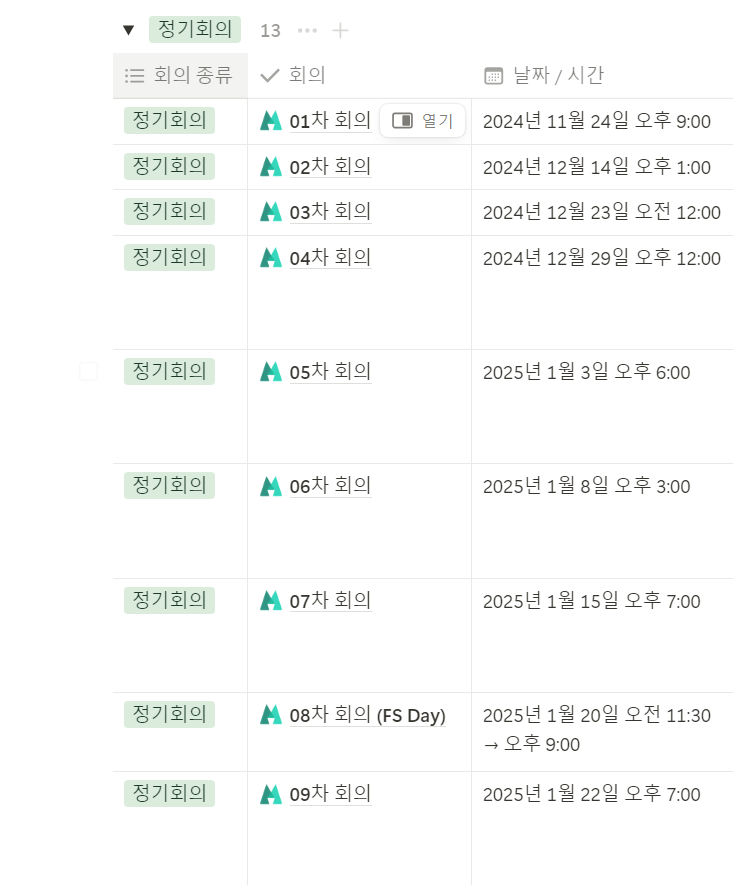733x885 pixels.
Task: Tap the 날짜 / 시간 column header
Action: pyautogui.click(x=602, y=76)
